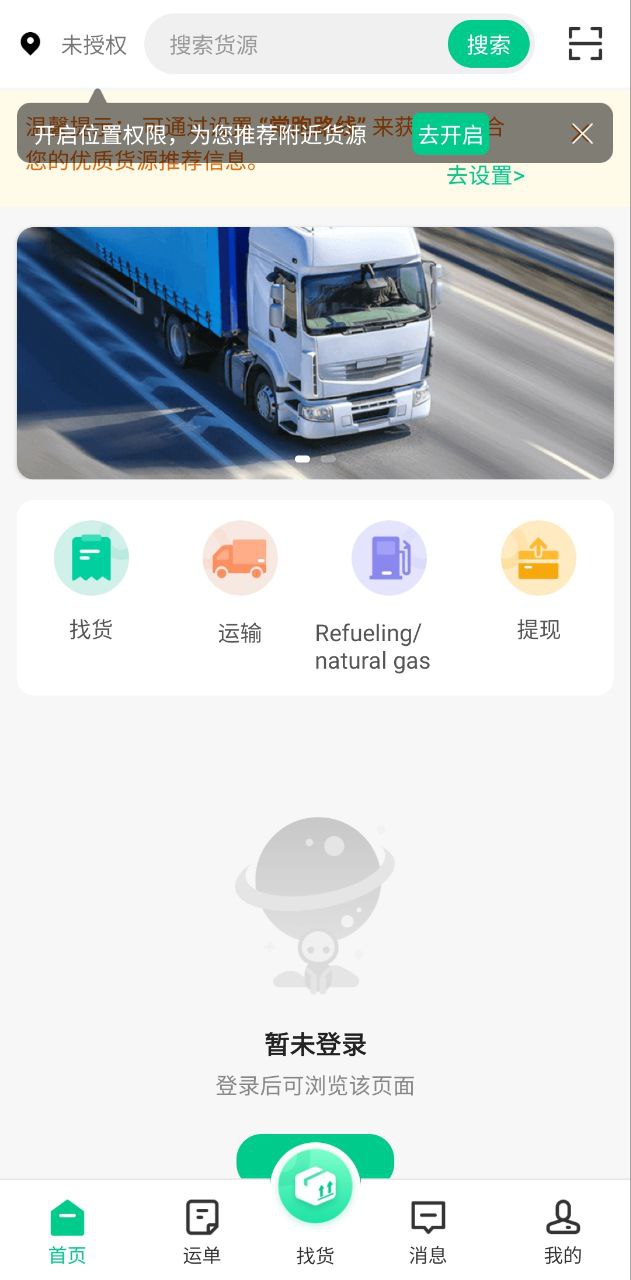Switch to the 我的 profile tab
This screenshot has width=631, height=1280.
click(562, 1232)
